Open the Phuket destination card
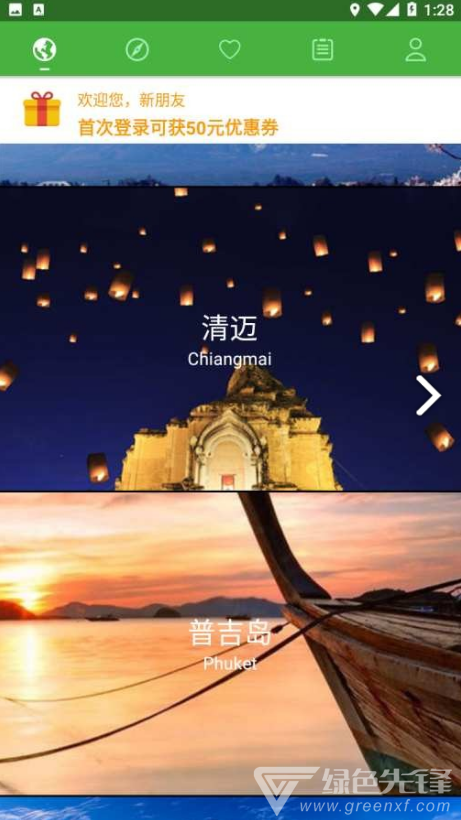 (x=230, y=643)
